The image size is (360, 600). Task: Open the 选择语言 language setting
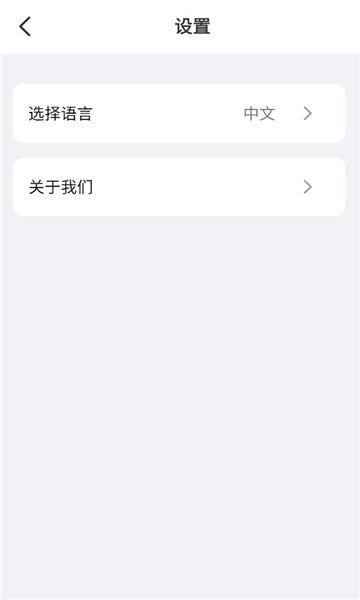179,113
